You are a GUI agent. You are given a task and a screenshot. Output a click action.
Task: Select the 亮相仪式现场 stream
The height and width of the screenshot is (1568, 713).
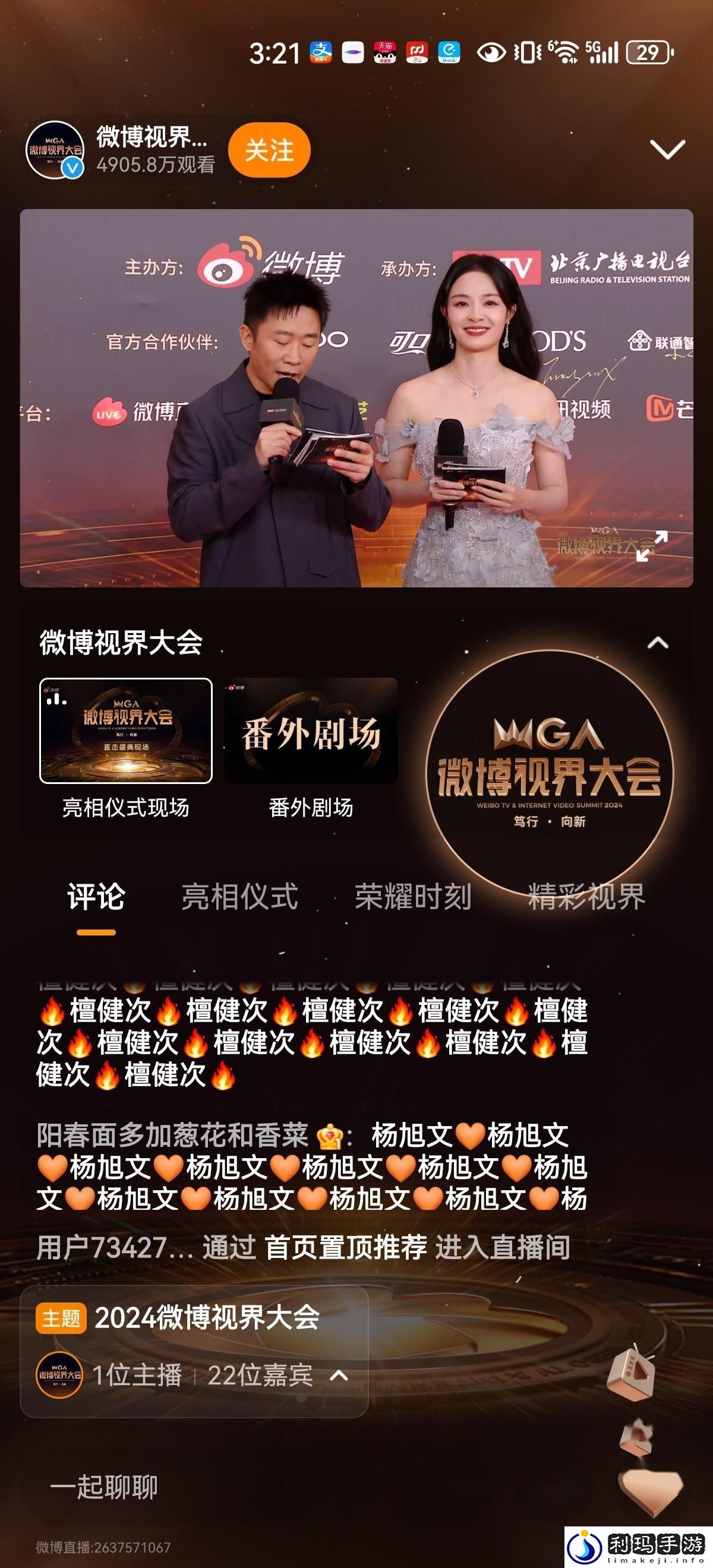pos(126,731)
